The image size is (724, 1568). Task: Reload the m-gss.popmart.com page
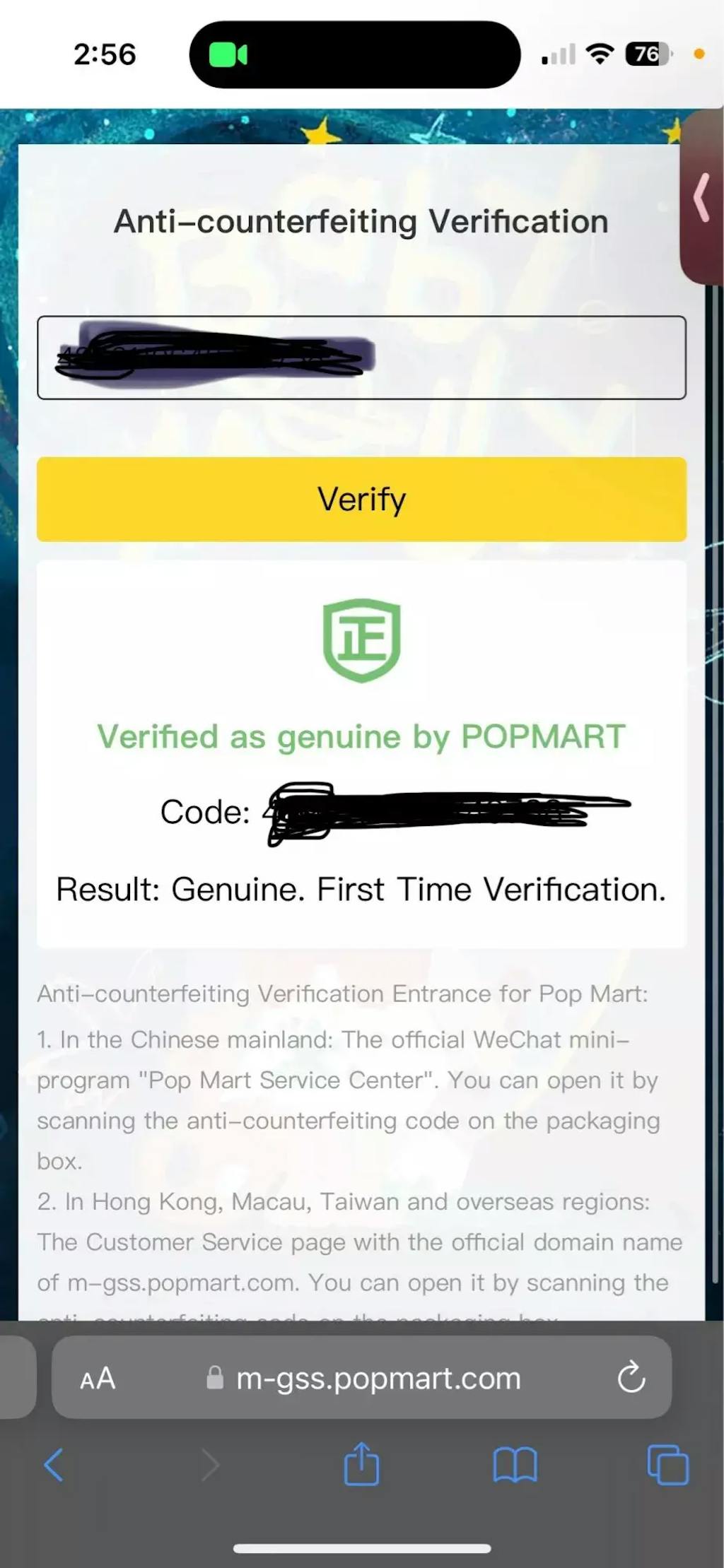coord(631,1377)
